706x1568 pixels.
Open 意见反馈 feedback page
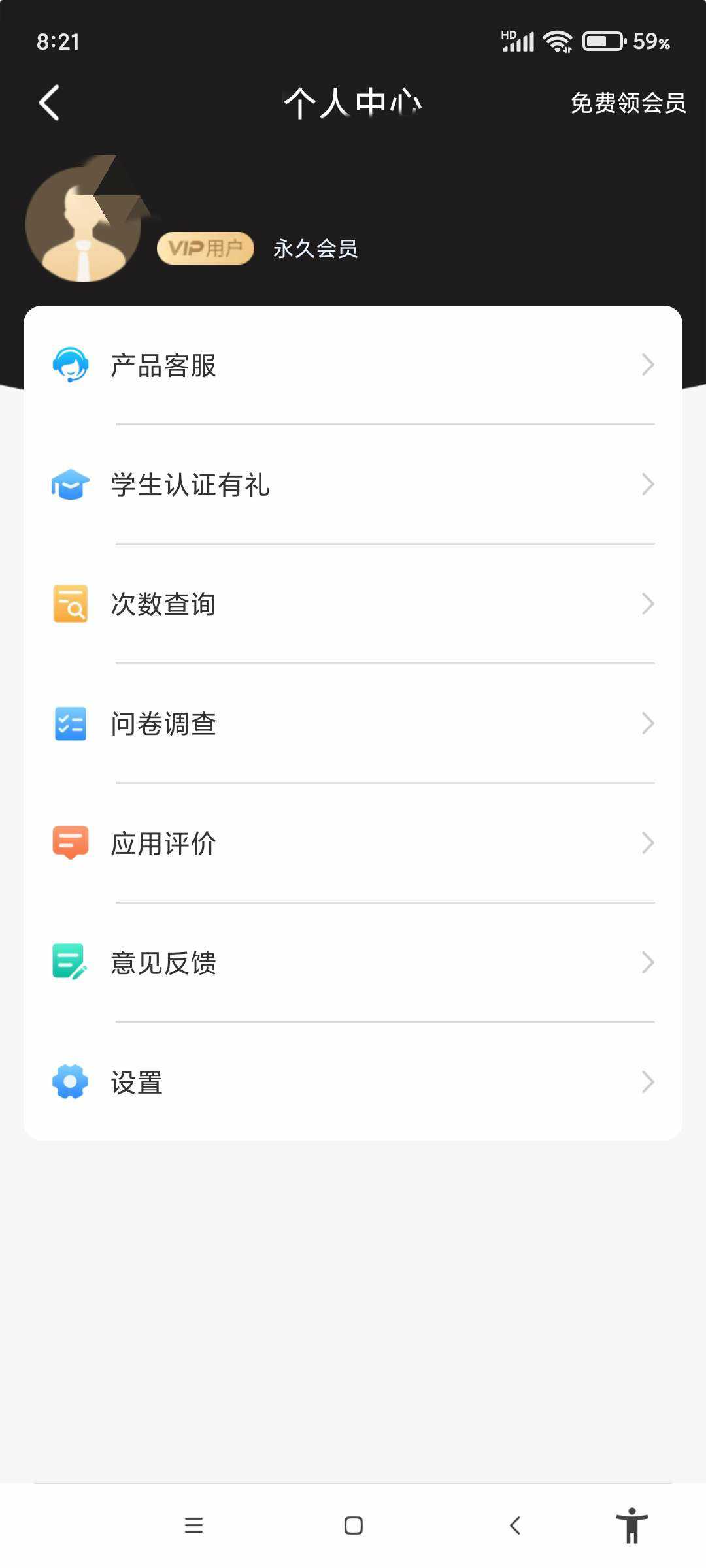click(353, 963)
